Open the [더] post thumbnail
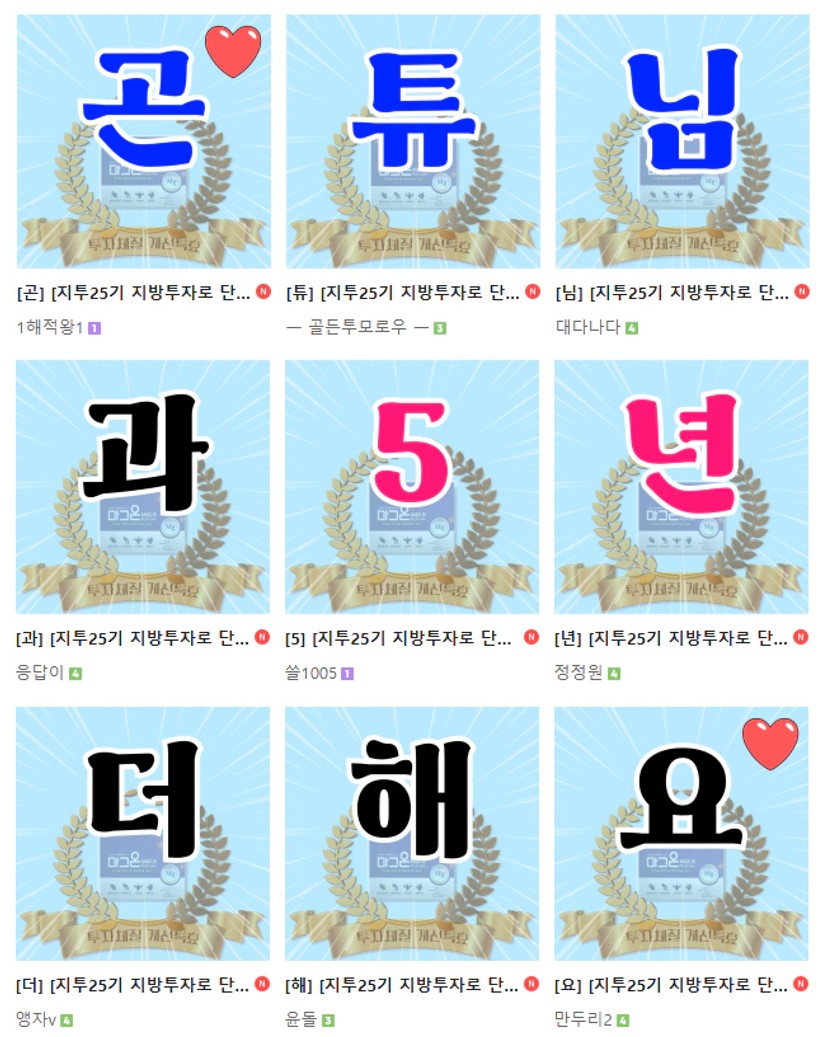This screenshot has width=827, height=1037. (143, 834)
